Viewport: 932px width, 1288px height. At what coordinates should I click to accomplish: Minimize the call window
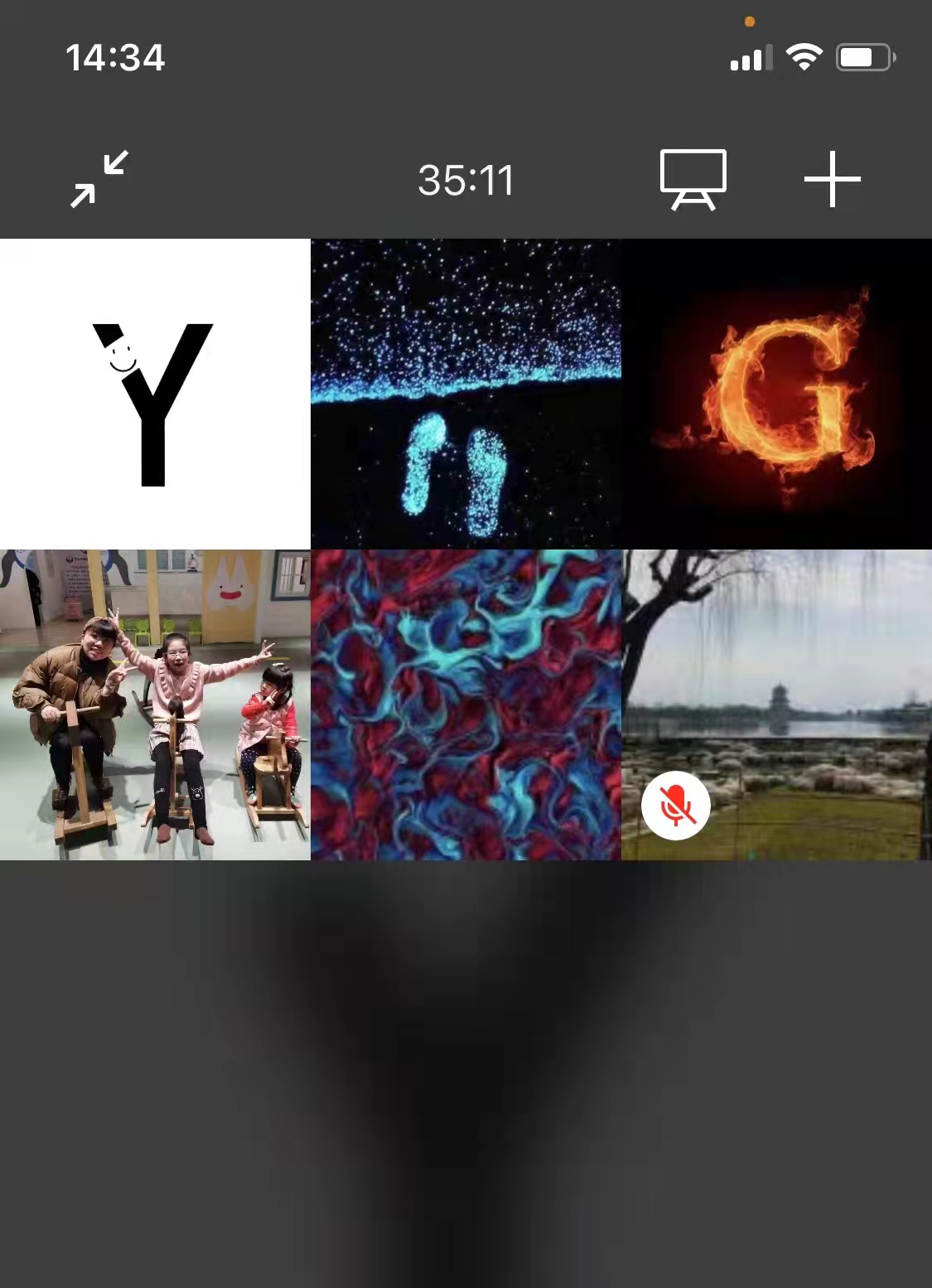tap(99, 178)
